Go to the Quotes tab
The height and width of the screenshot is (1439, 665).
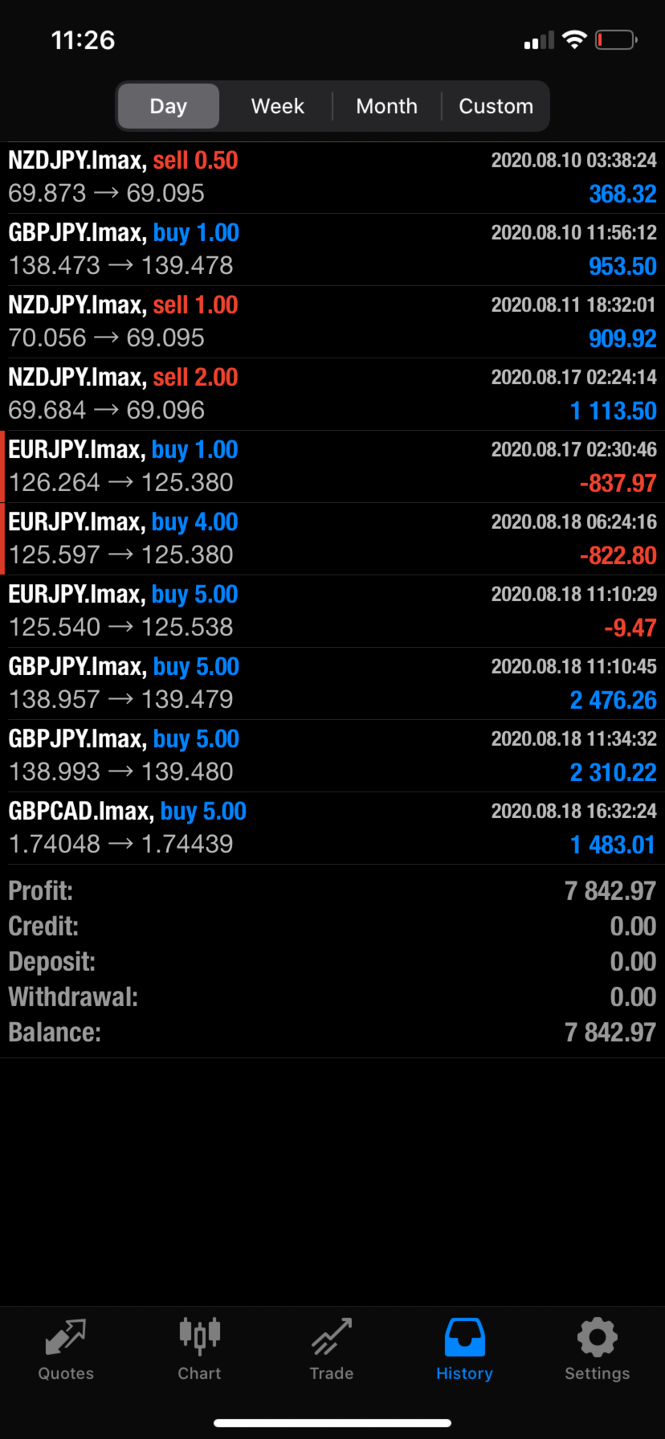point(66,1350)
